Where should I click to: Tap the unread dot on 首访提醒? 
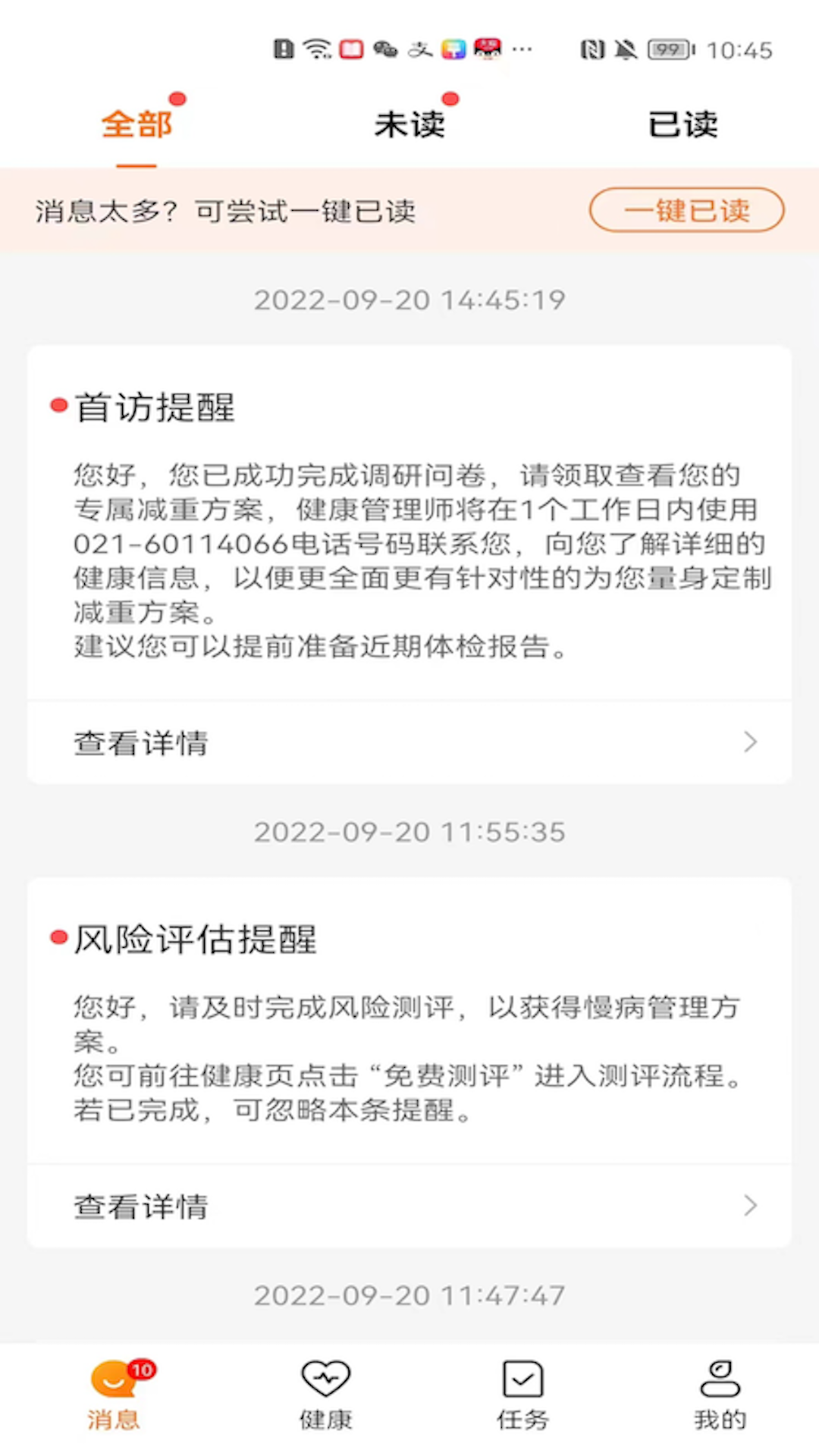pos(57,406)
